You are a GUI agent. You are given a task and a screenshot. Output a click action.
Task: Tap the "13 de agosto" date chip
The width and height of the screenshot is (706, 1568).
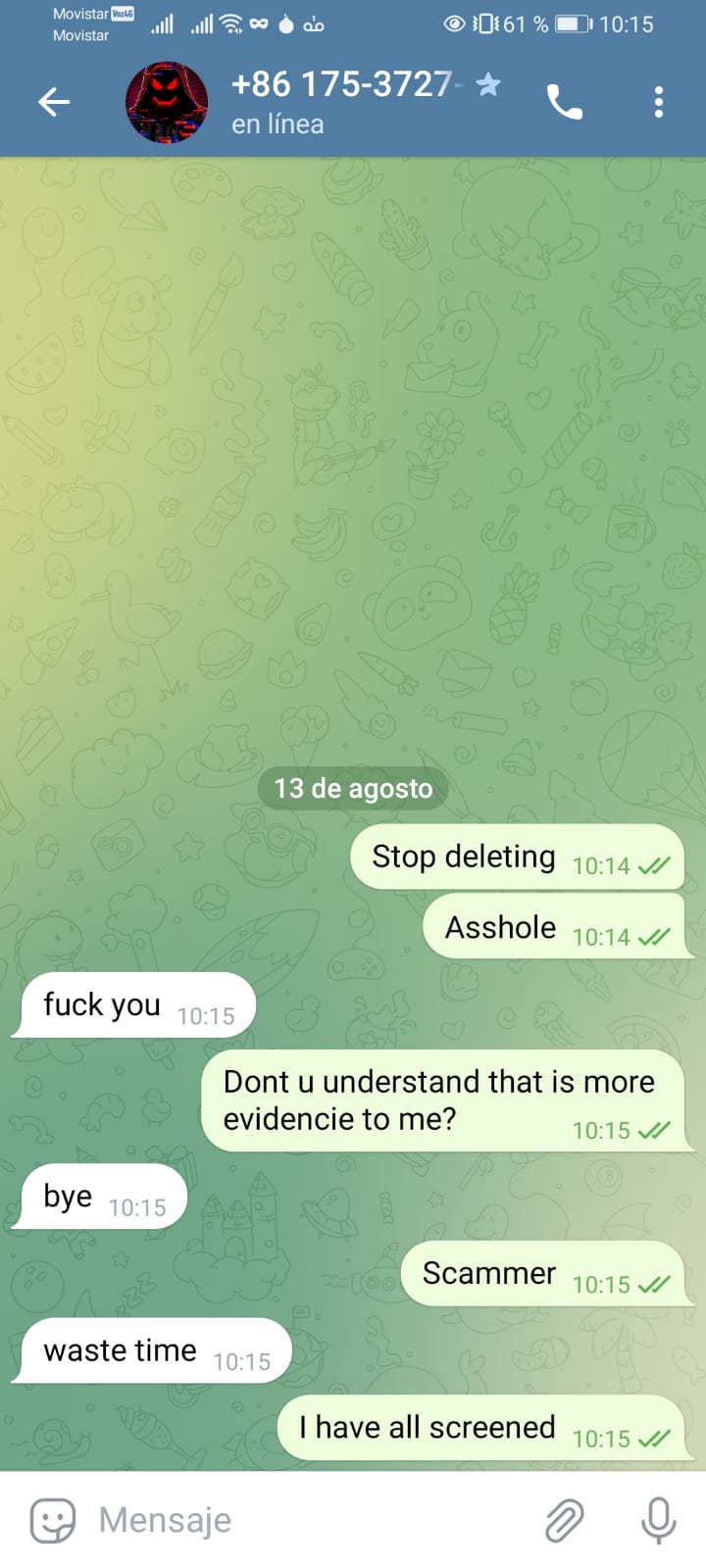[x=353, y=789]
